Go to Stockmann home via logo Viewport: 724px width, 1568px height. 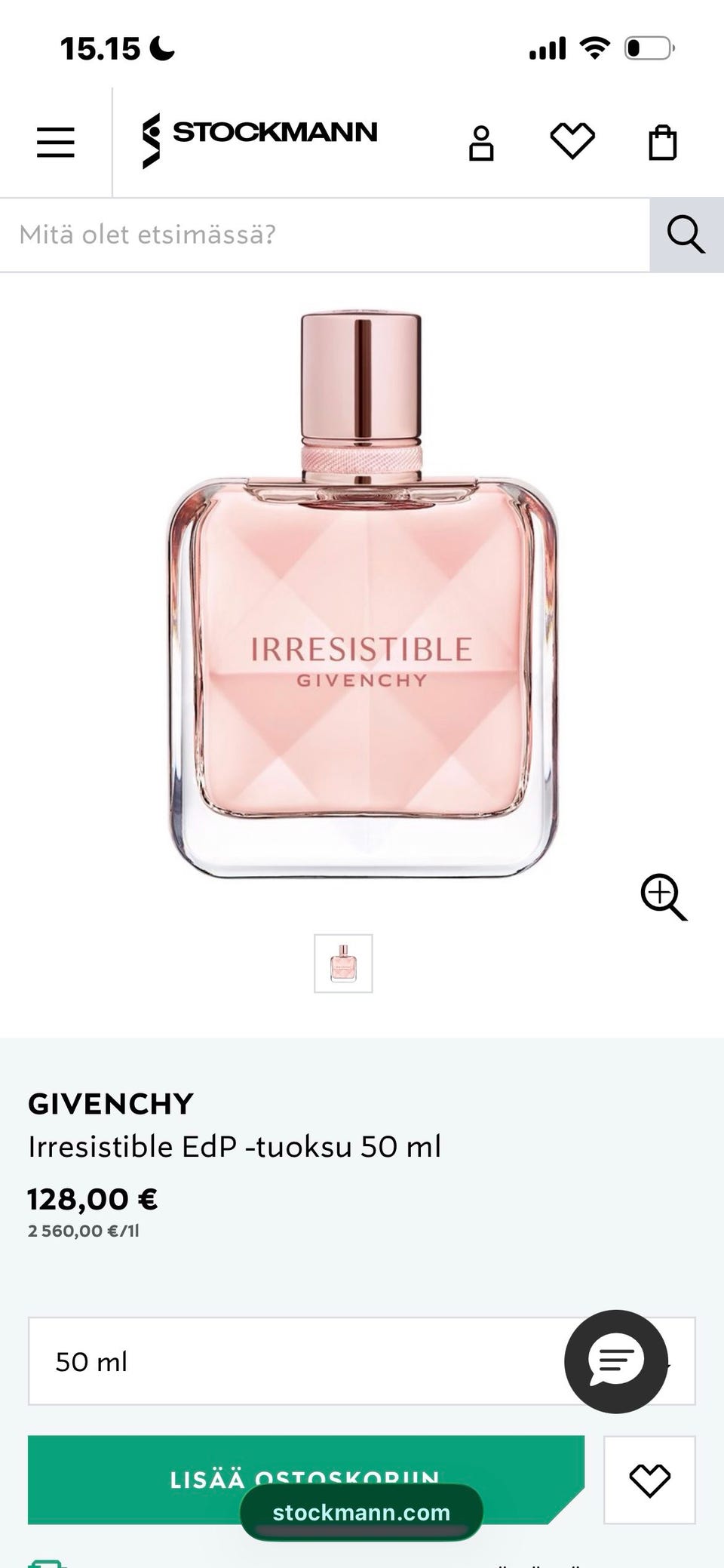pos(260,140)
